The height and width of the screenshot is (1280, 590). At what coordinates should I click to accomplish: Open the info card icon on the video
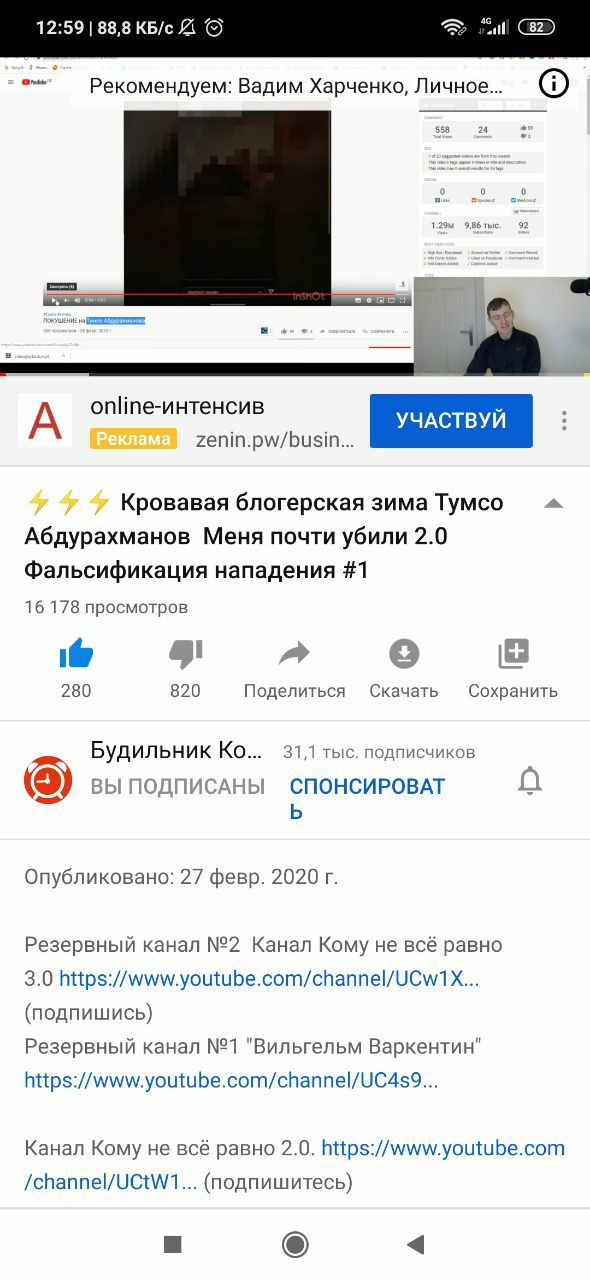[x=553, y=84]
